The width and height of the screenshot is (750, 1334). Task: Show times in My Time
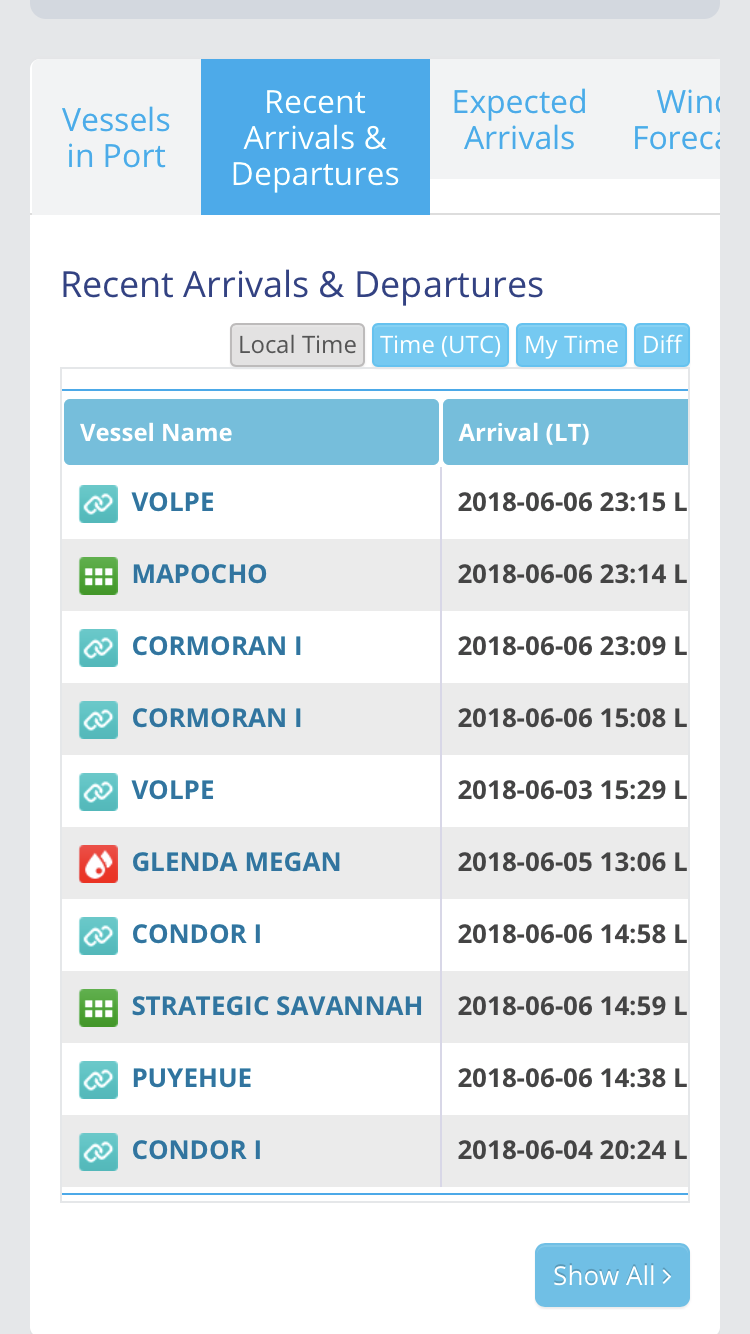click(x=571, y=345)
